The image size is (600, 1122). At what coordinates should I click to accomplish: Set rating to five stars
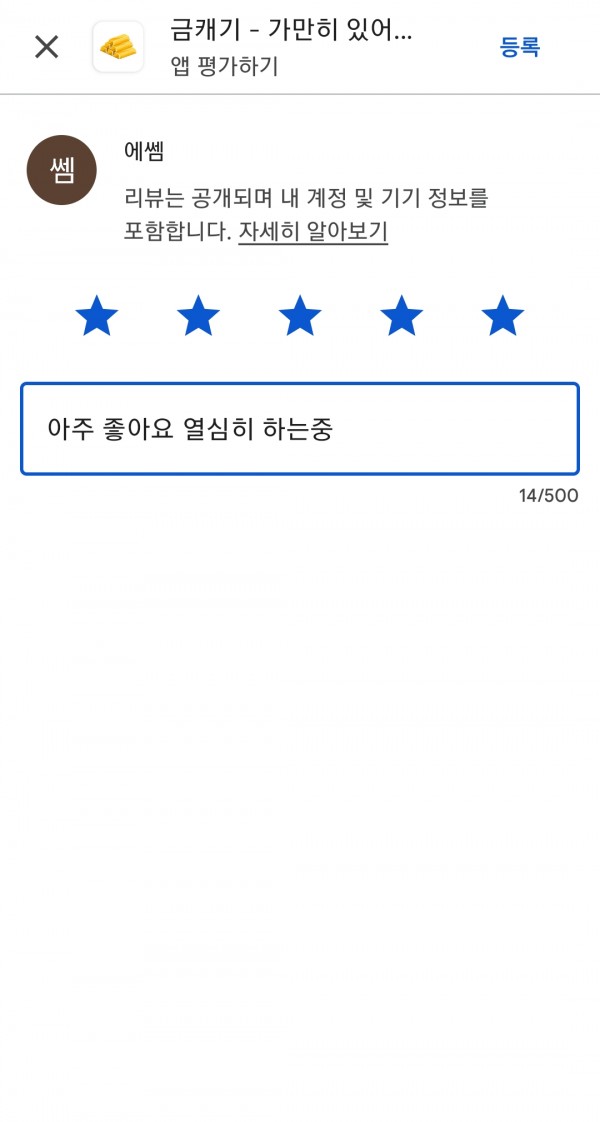[503, 316]
